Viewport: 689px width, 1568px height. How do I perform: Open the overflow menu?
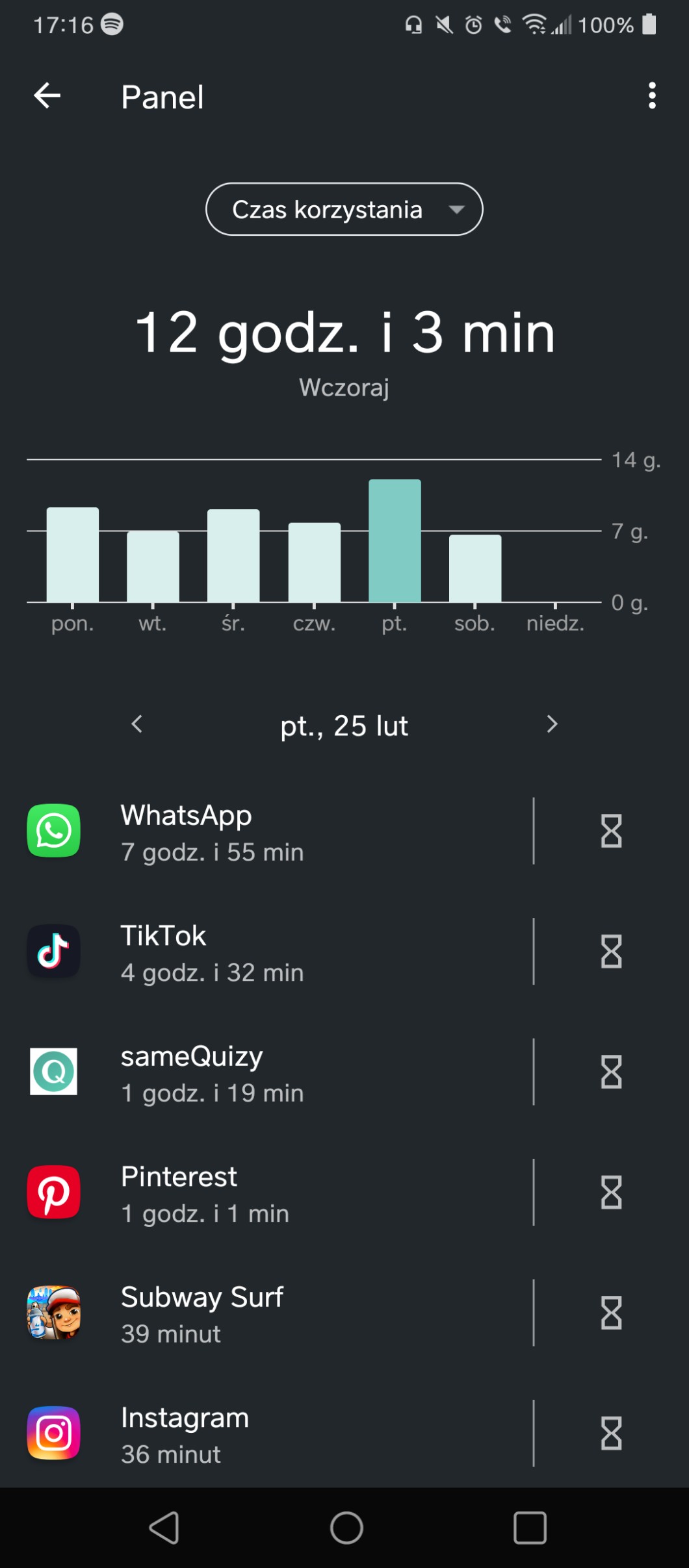(x=651, y=96)
